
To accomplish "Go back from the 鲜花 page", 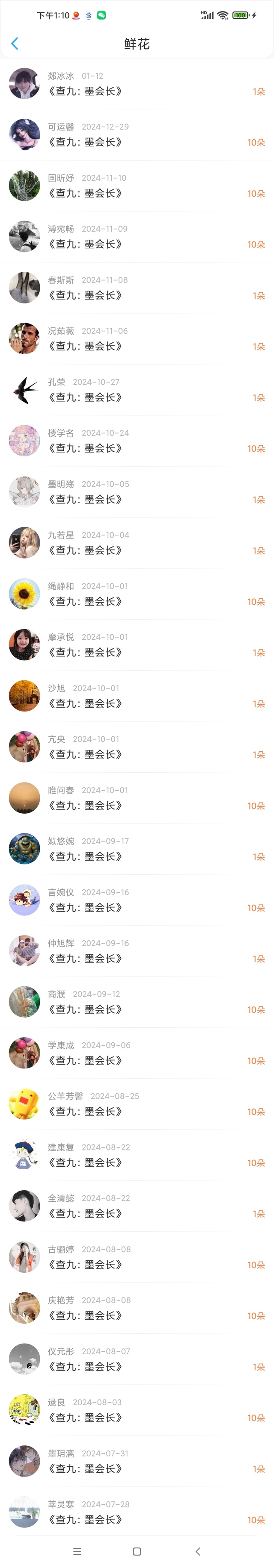I will 15,43.
